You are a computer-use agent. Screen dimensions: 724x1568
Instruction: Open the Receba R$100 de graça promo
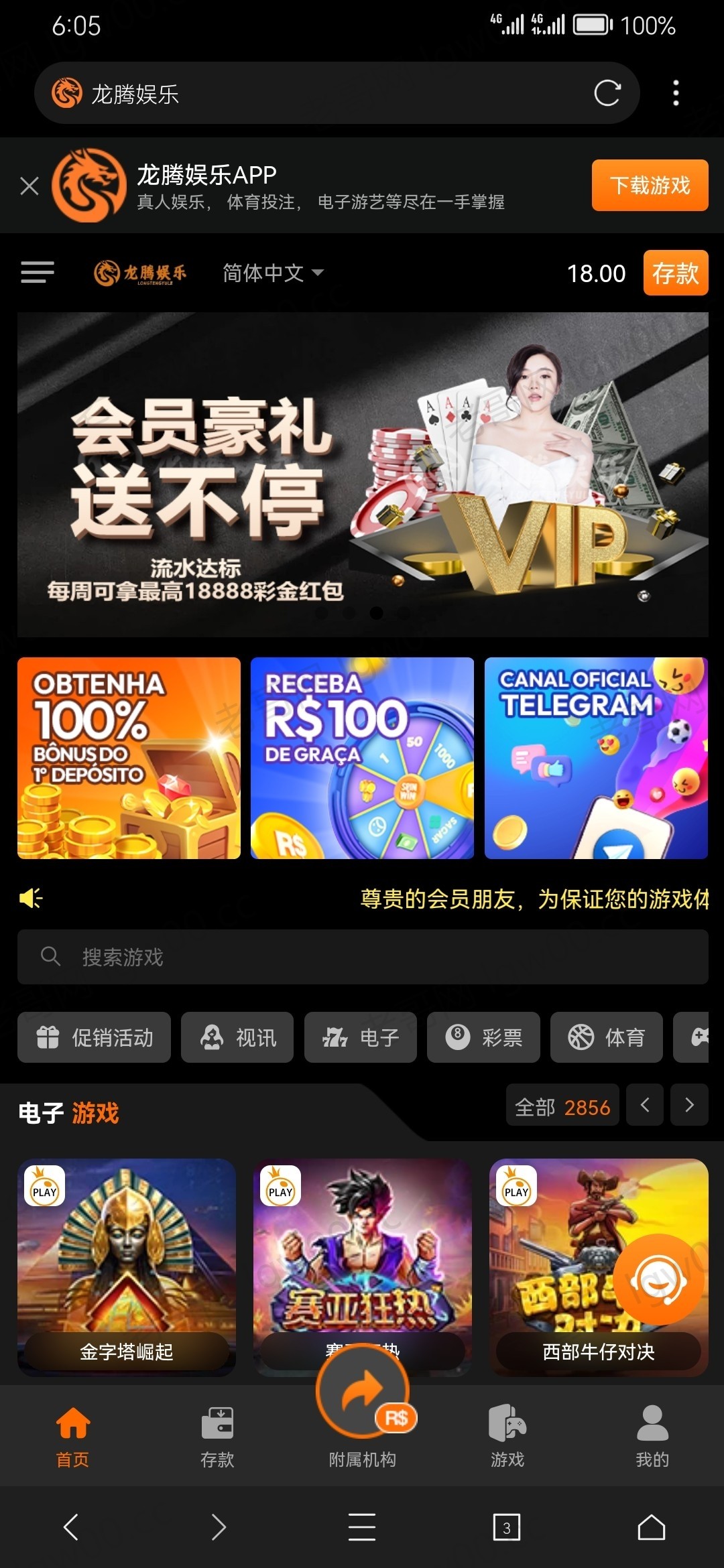point(362,758)
